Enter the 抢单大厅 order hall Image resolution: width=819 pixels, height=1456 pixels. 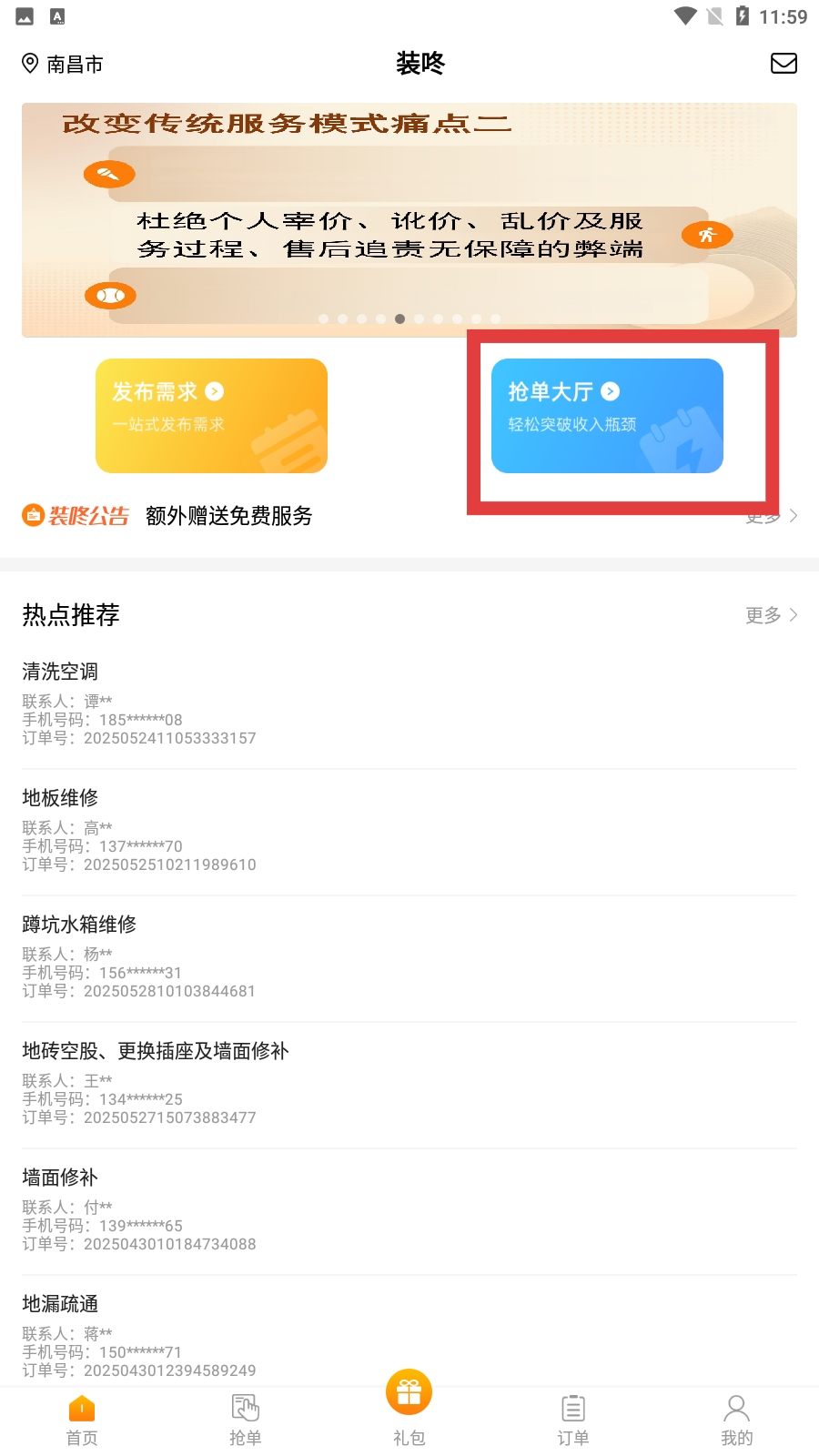(x=607, y=416)
